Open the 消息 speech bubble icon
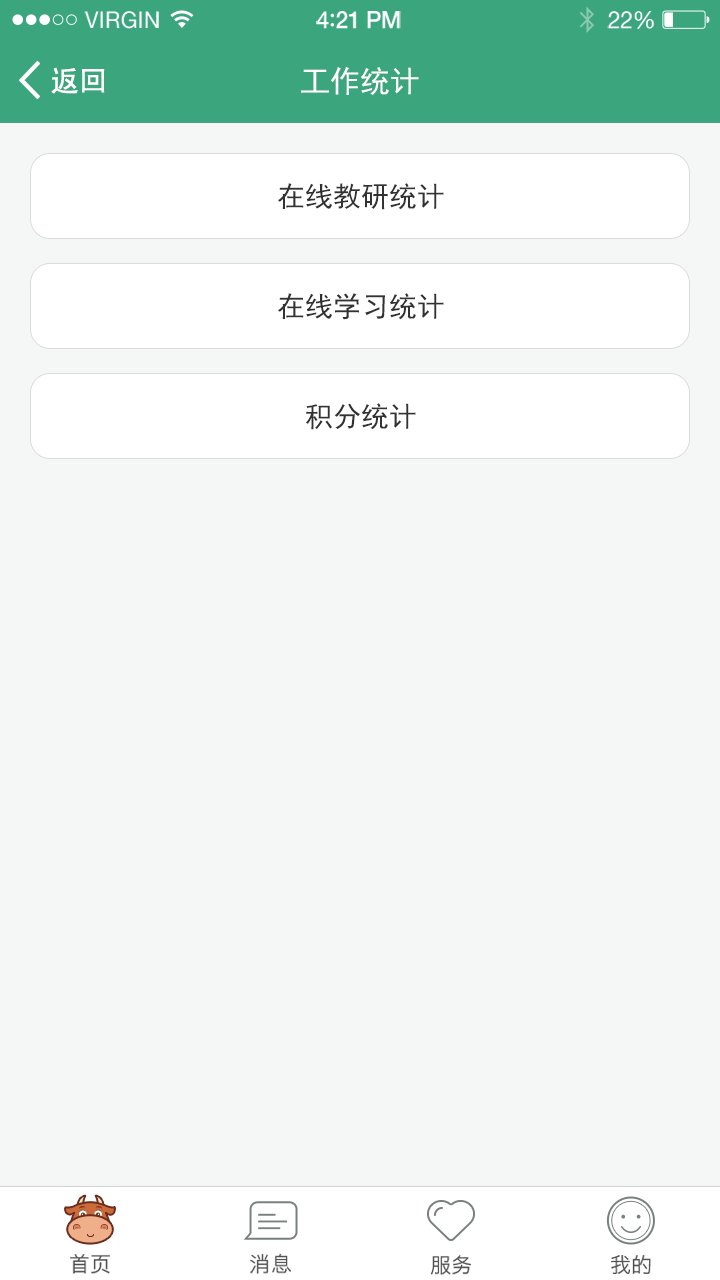This screenshot has height=1280, width=720. (x=270, y=1219)
